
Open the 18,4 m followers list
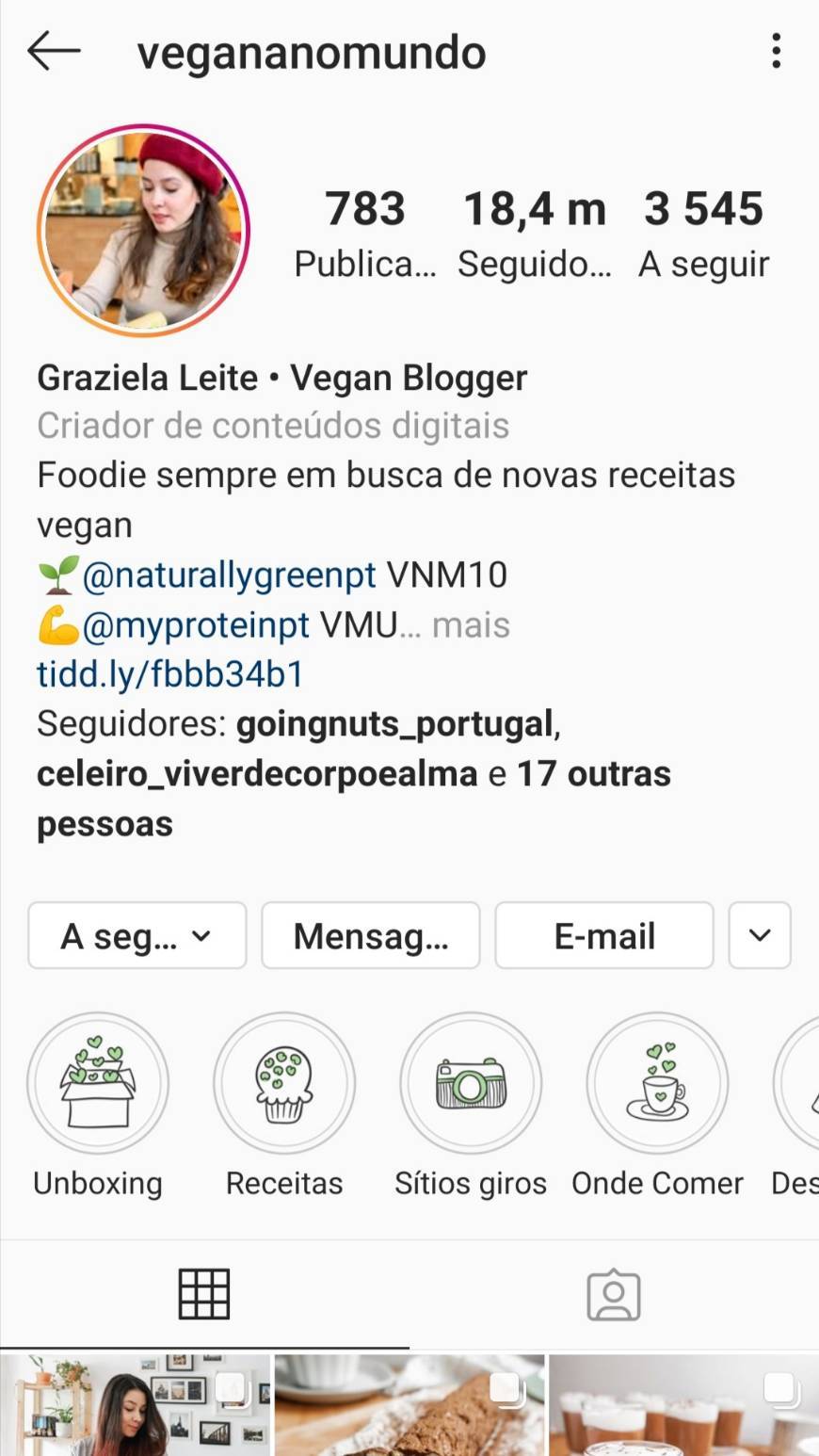(x=534, y=231)
